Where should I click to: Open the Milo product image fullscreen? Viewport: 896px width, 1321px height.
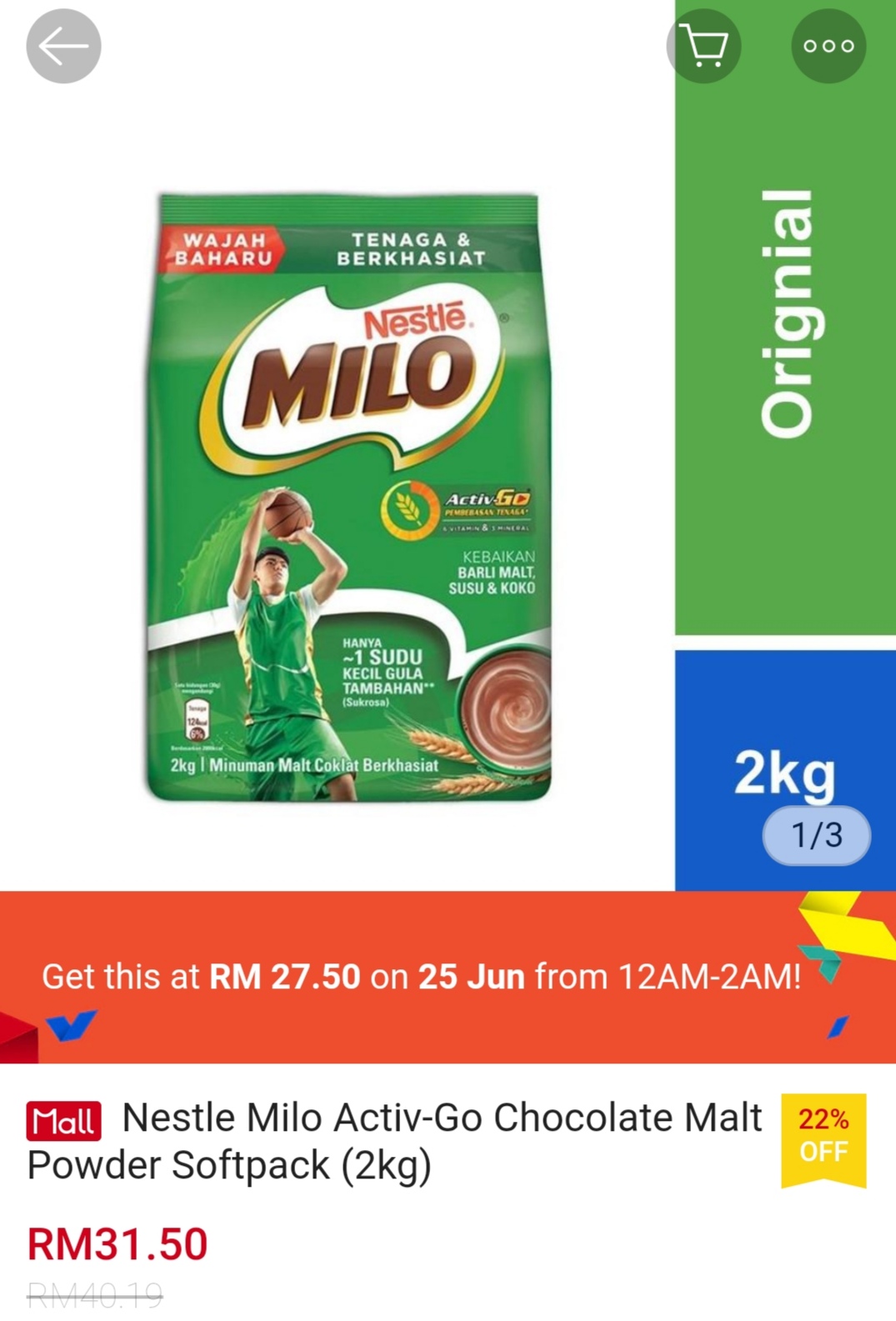348,498
